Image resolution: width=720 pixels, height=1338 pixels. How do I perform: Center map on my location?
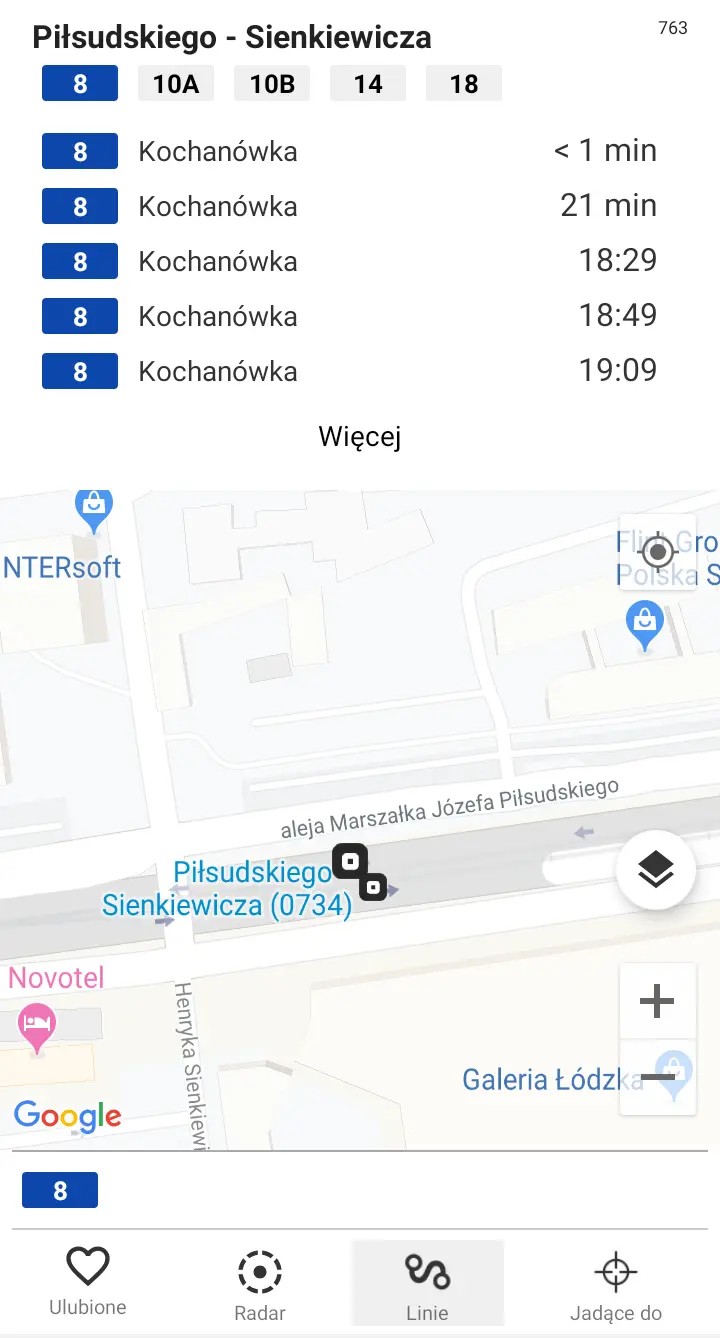[657, 552]
